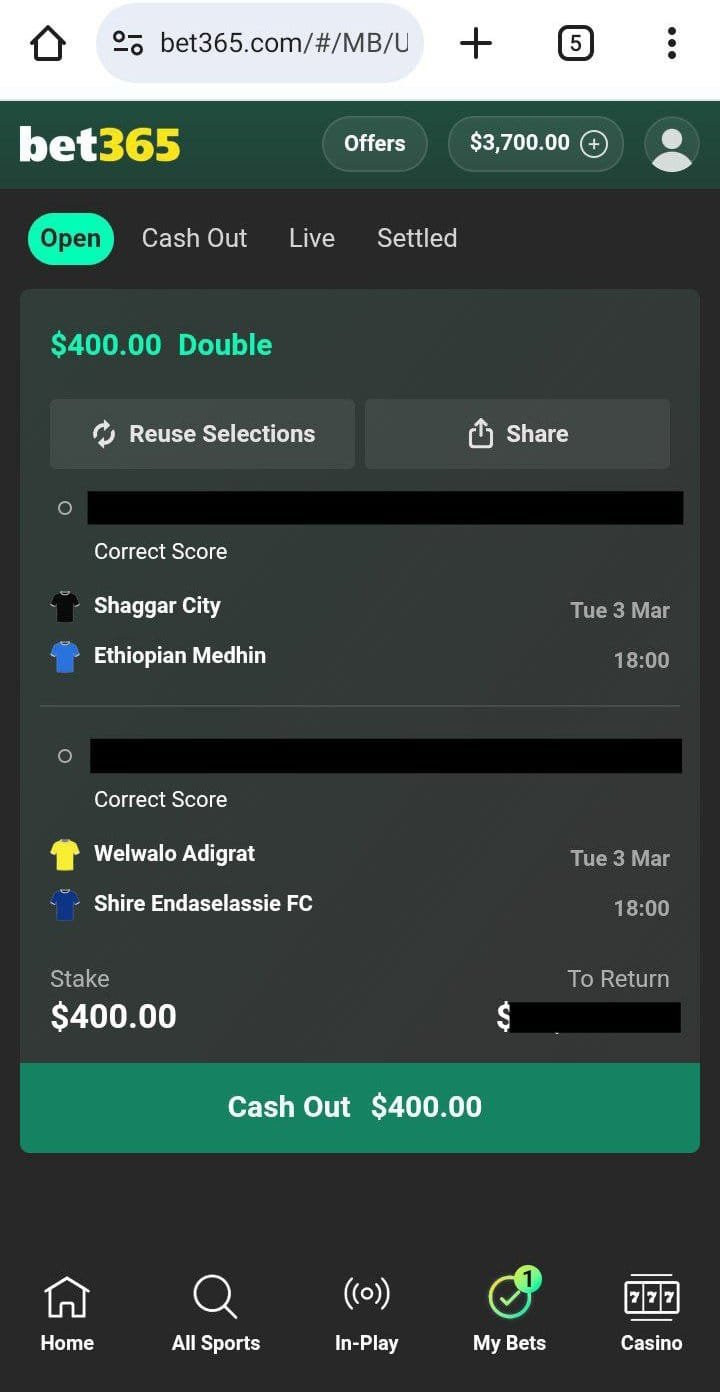Image resolution: width=720 pixels, height=1392 pixels.
Task: Open All Sports search
Action: (215, 1314)
